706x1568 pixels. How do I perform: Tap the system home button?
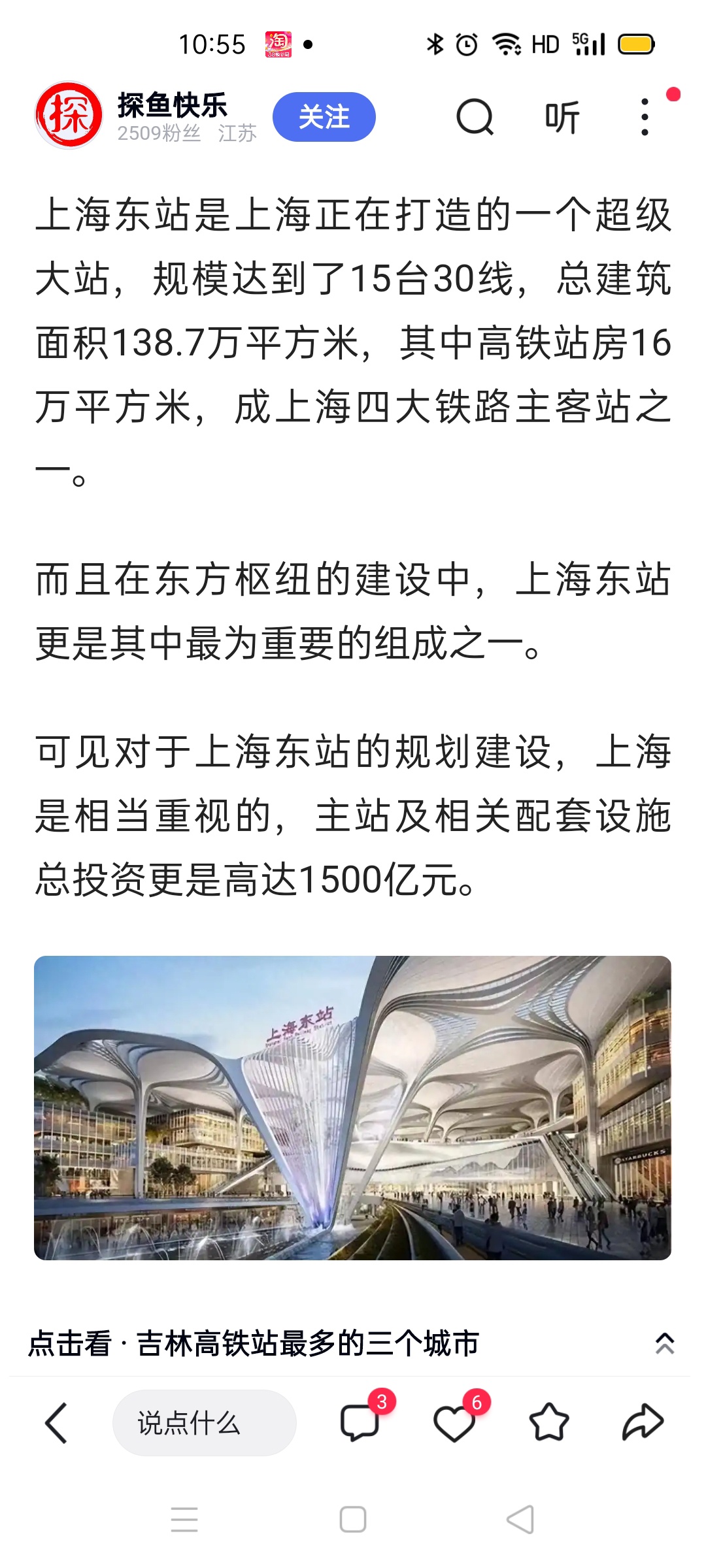pos(353,1519)
